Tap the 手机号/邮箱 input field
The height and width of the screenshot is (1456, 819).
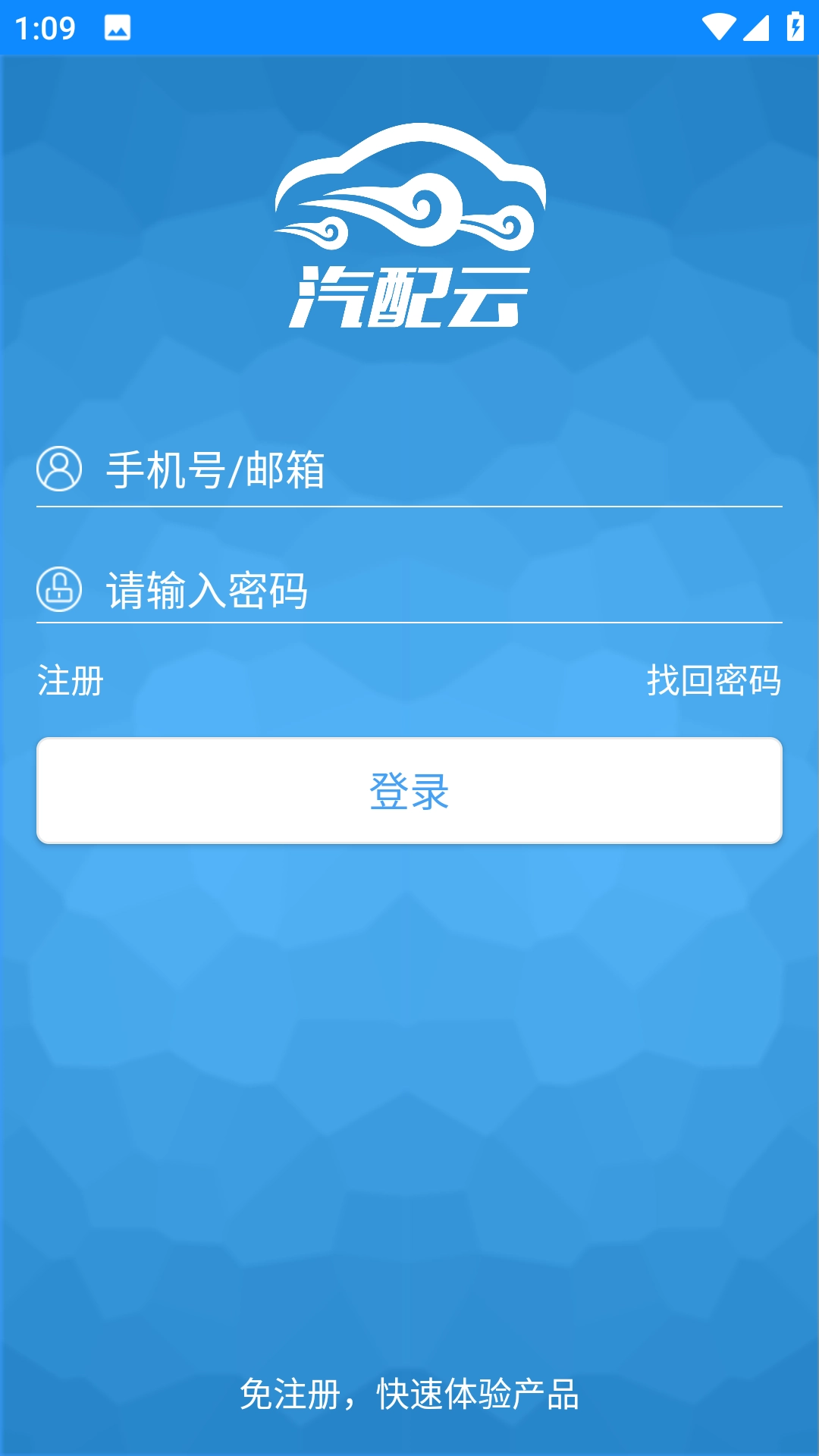[379, 471]
